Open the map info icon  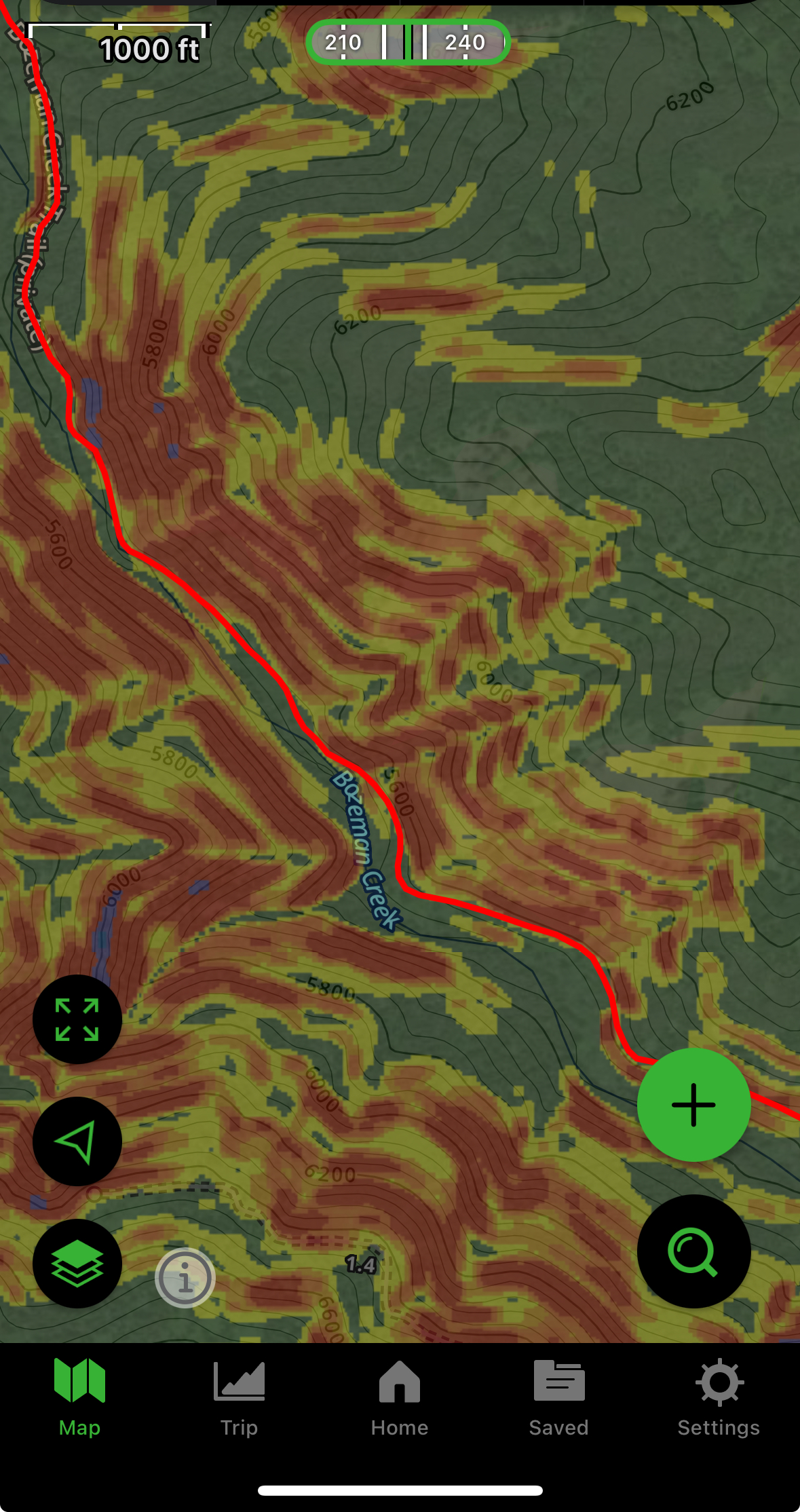[x=185, y=1278]
